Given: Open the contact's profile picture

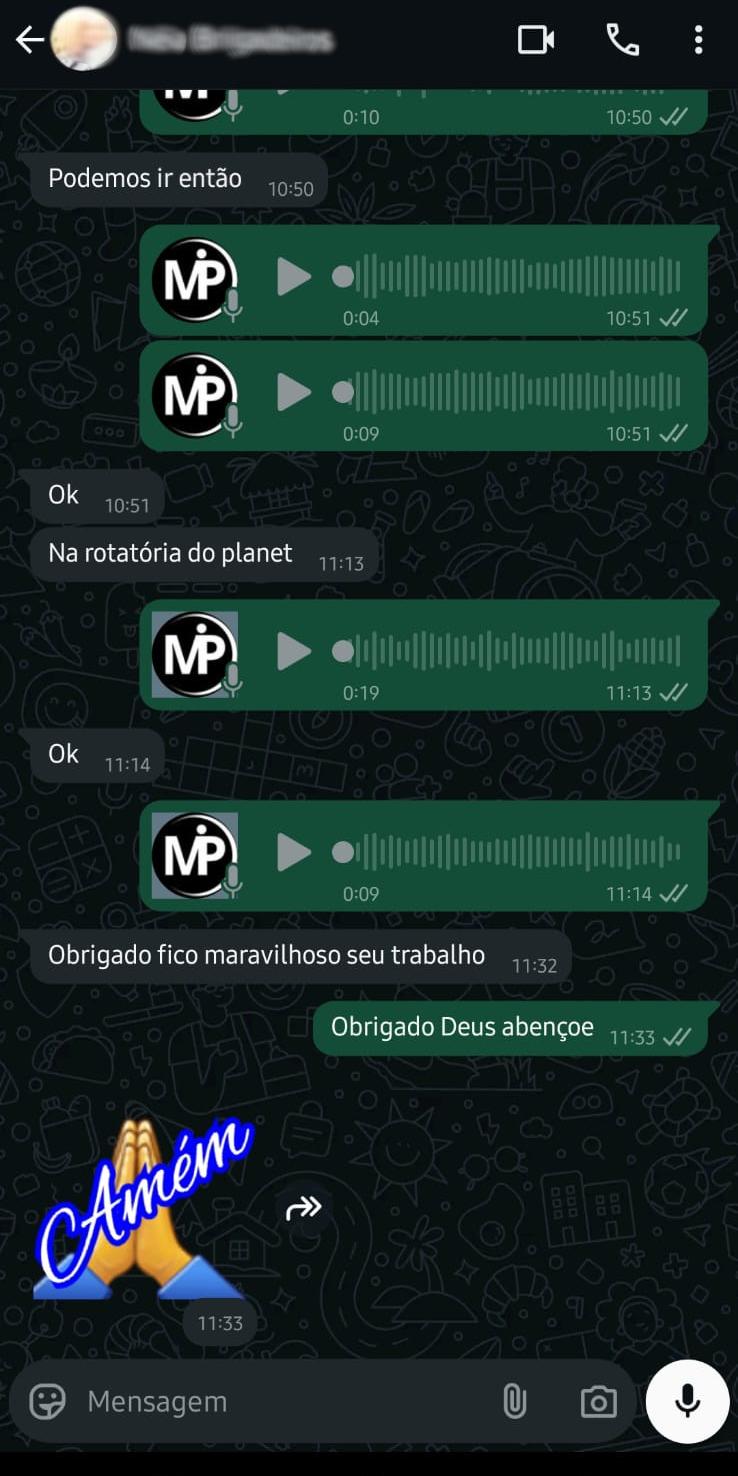Looking at the screenshot, I should [84, 40].
